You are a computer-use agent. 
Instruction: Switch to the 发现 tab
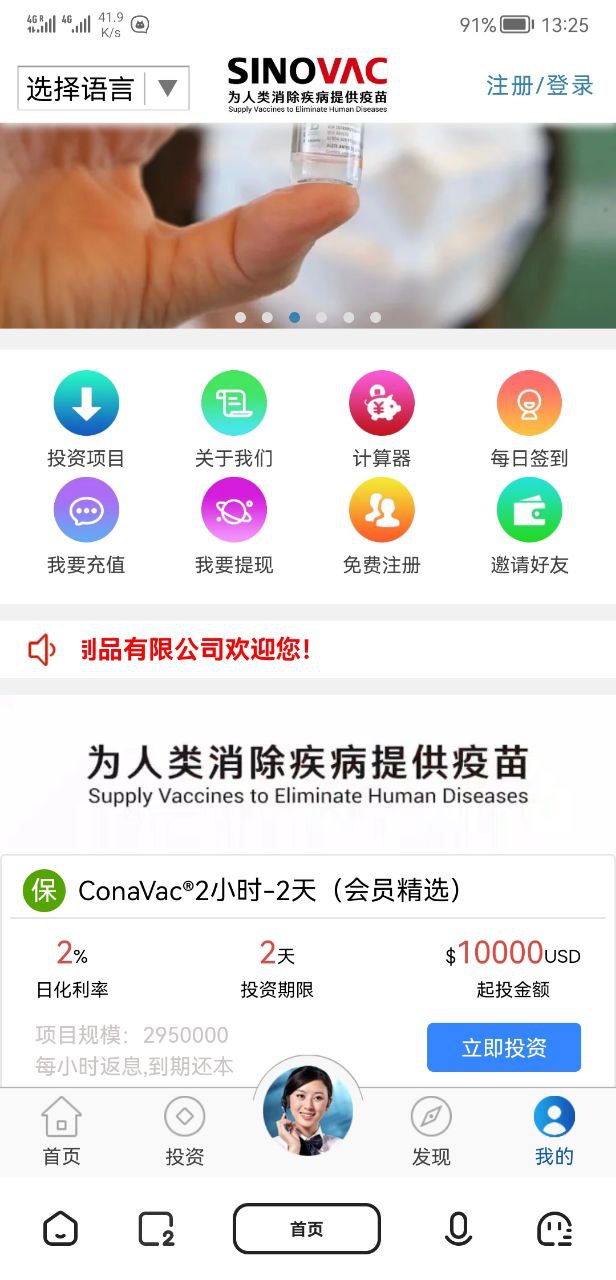click(x=431, y=1131)
